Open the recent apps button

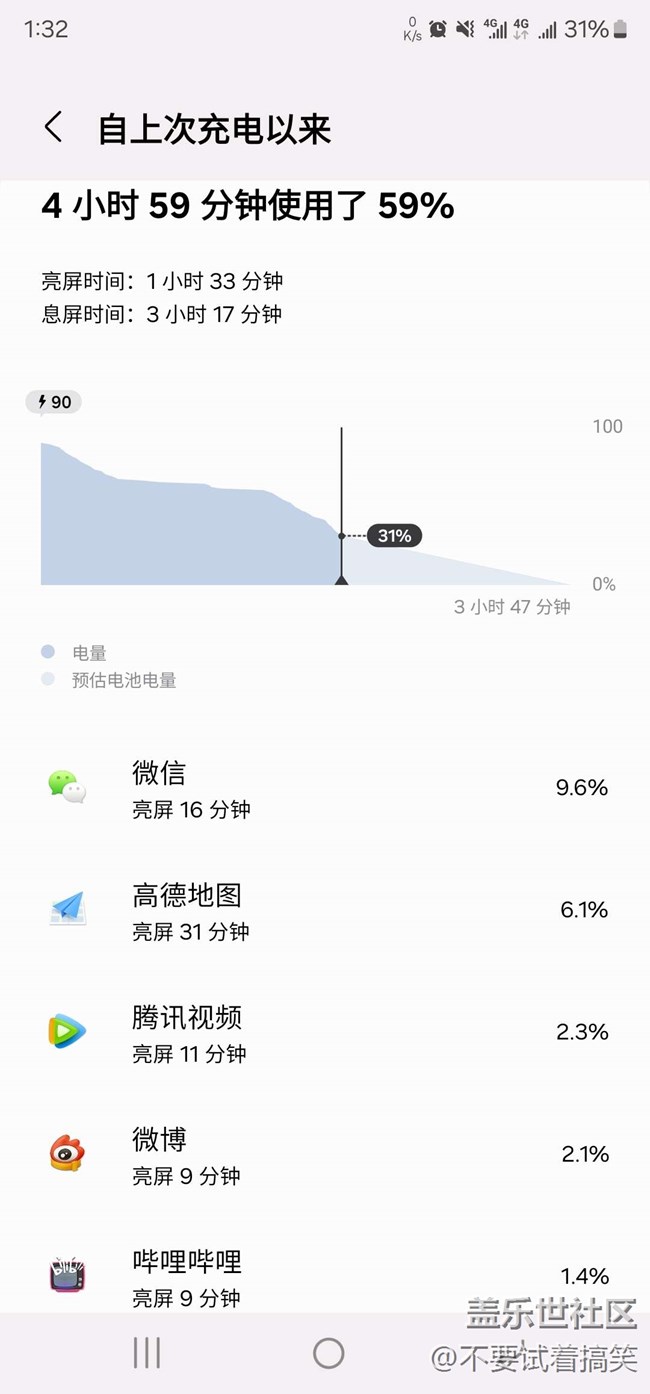click(147, 1353)
